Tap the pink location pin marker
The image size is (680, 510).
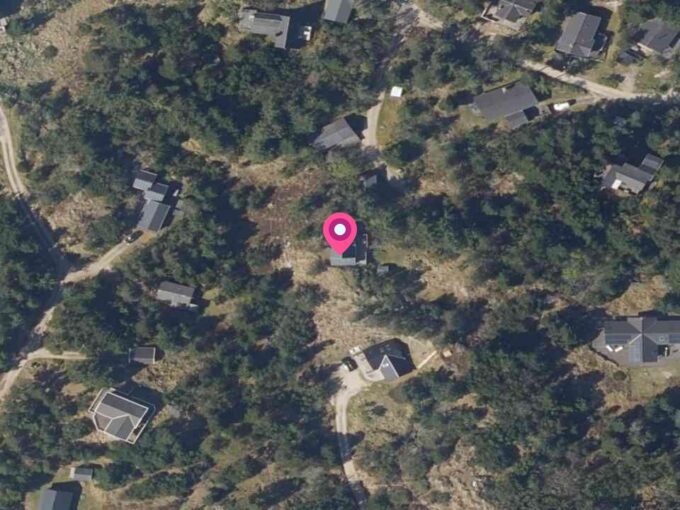(340, 232)
